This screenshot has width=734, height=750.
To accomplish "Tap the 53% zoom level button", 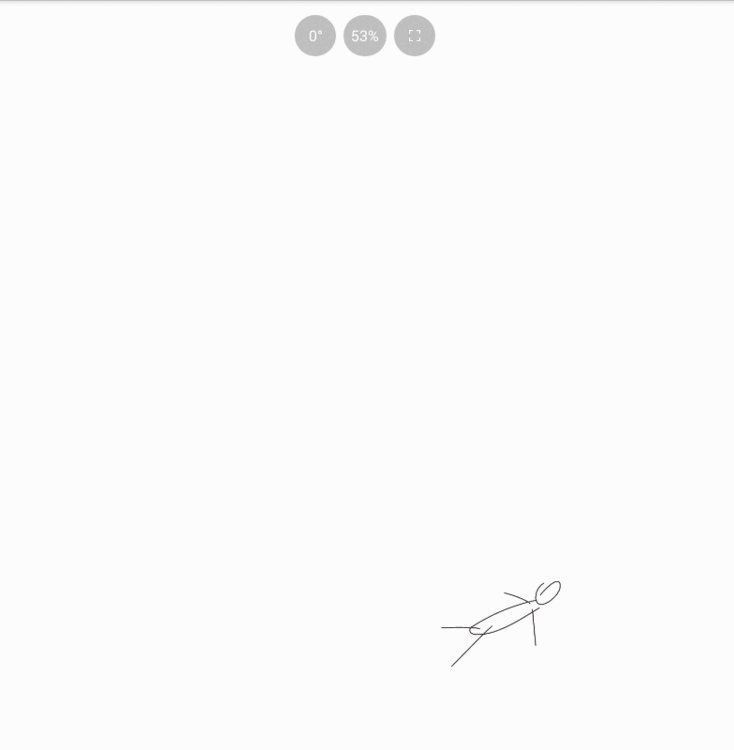I will [x=365, y=36].
